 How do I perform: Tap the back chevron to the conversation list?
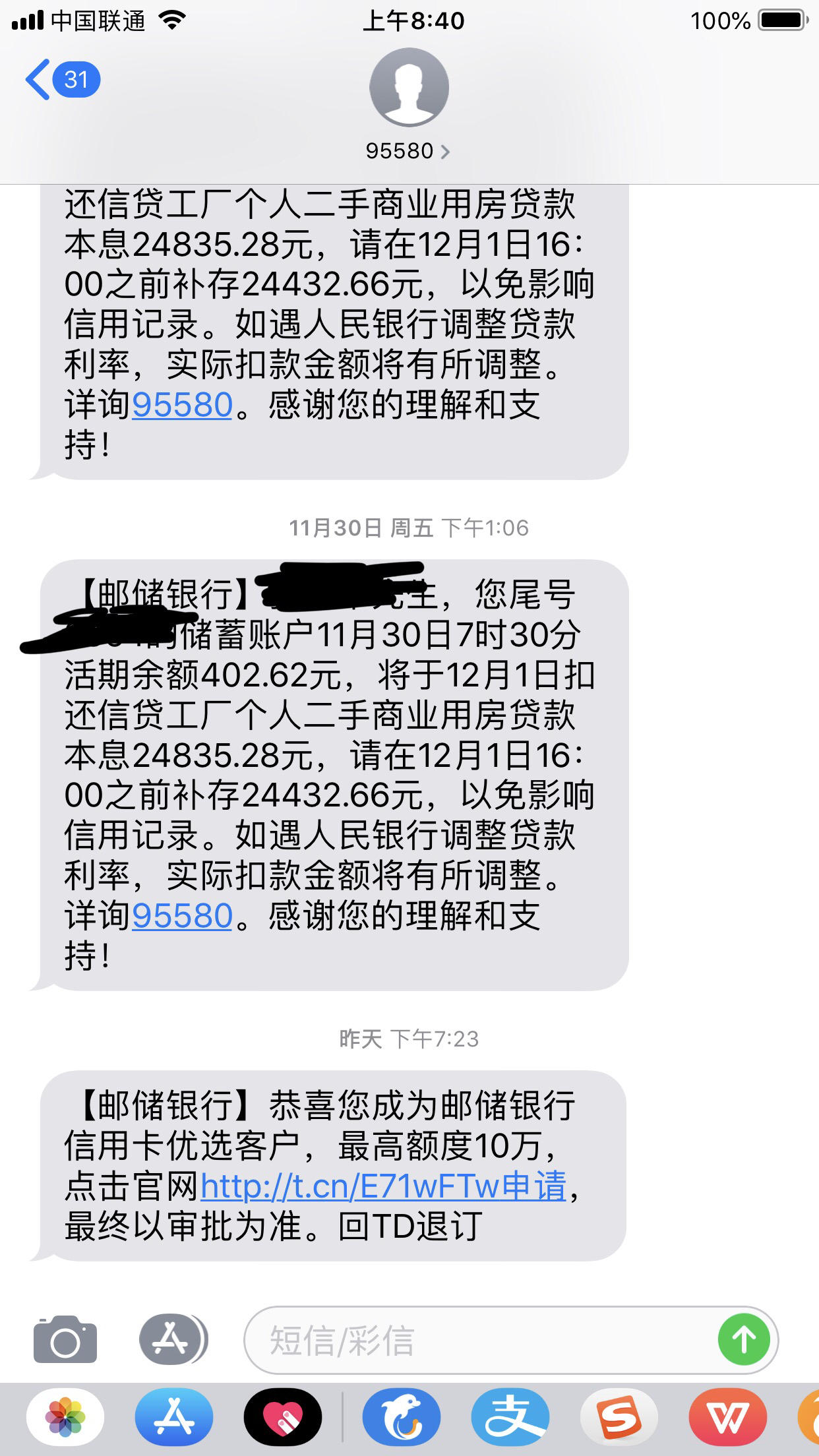tap(38, 80)
